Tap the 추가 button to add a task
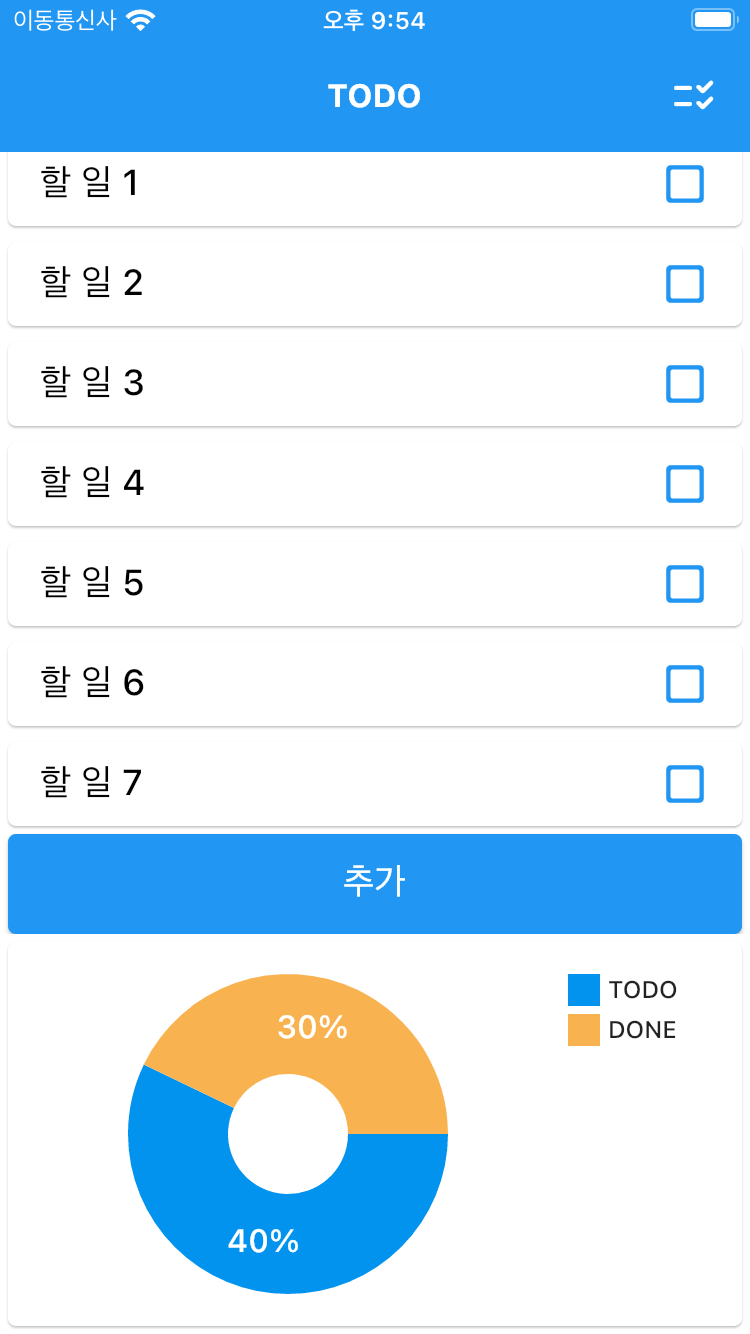This screenshot has height=1334, width=750. coord(375,883)
